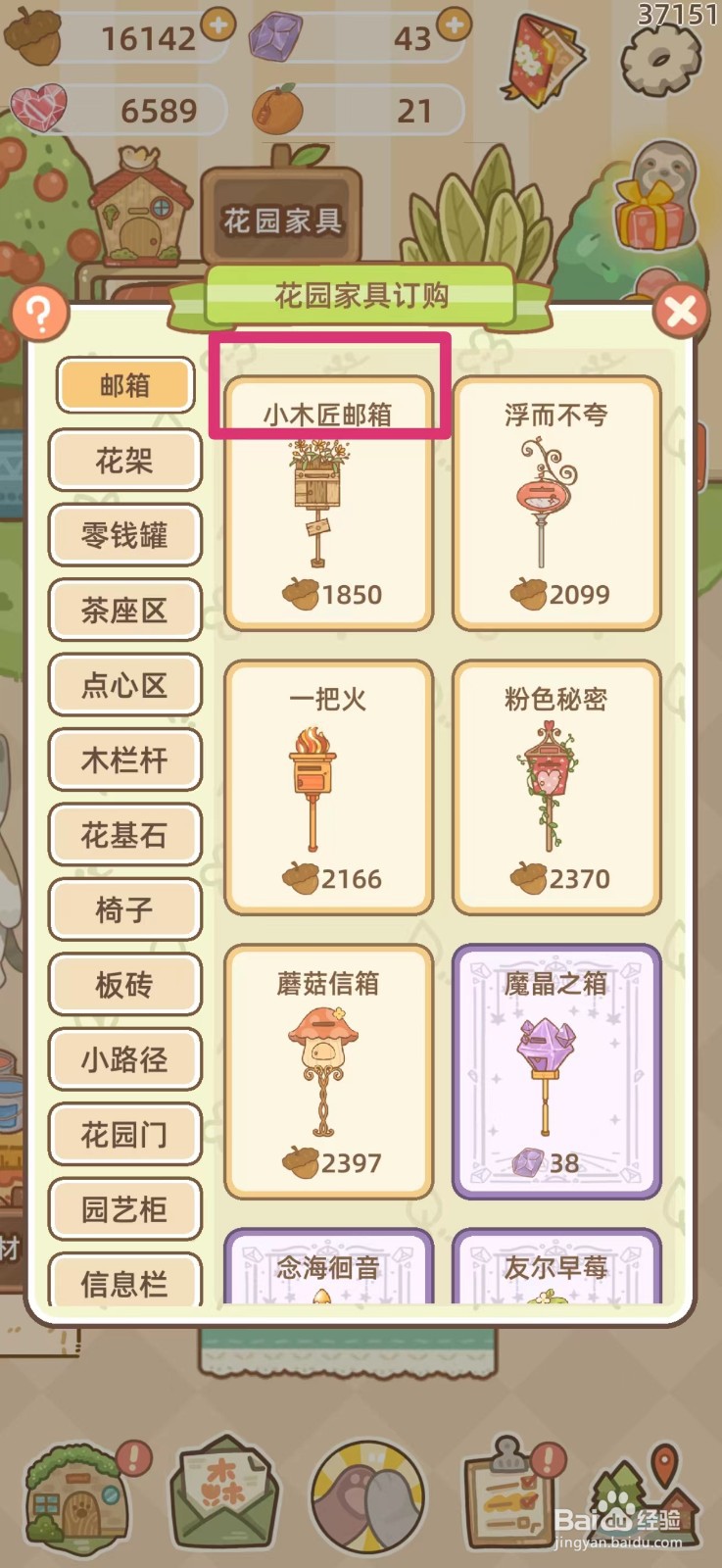Image resolution: width=722 pixels, height=1568 pixels.
Task: Open the settings gear icon
Action: (660, 61)
